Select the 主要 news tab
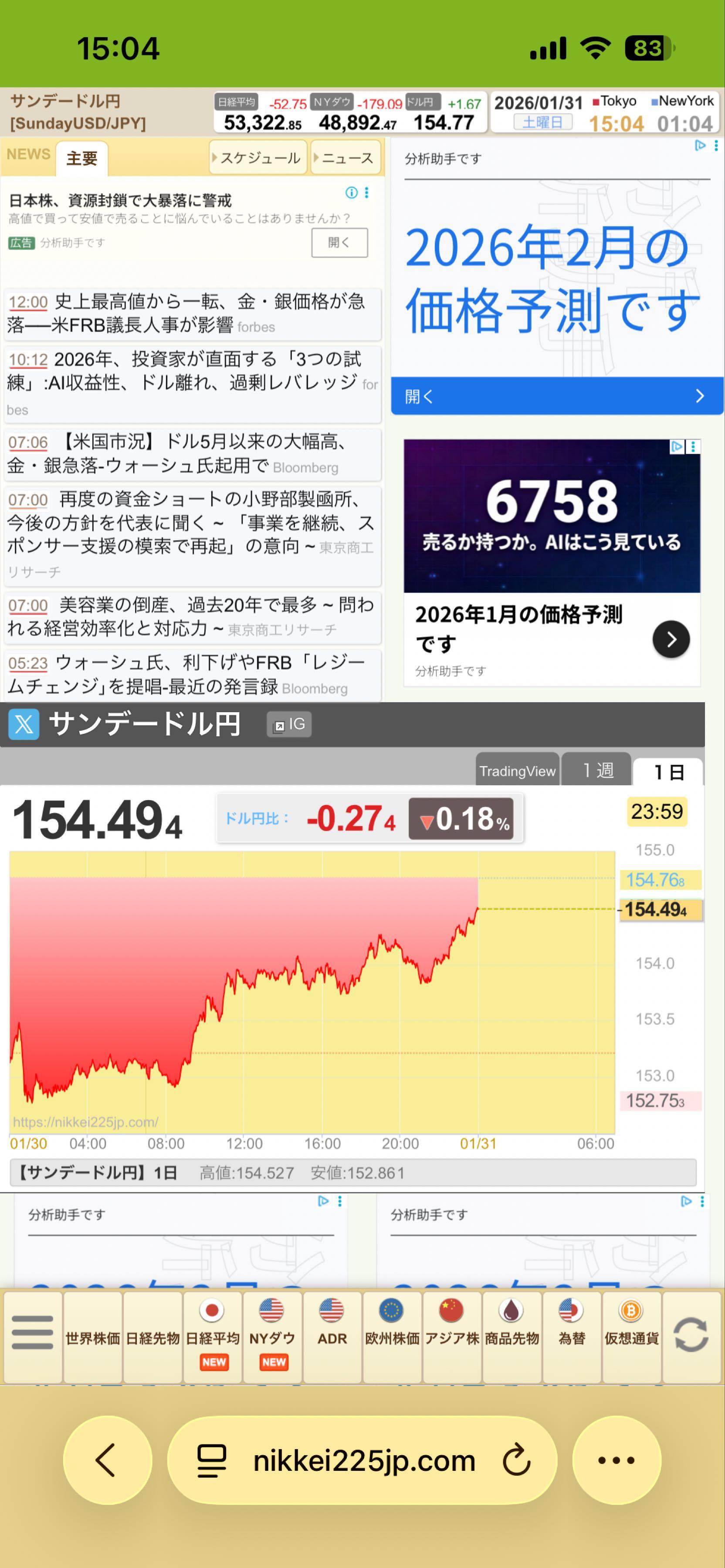The height and width of the screenshot is (1568, 725). coord(81,158)
